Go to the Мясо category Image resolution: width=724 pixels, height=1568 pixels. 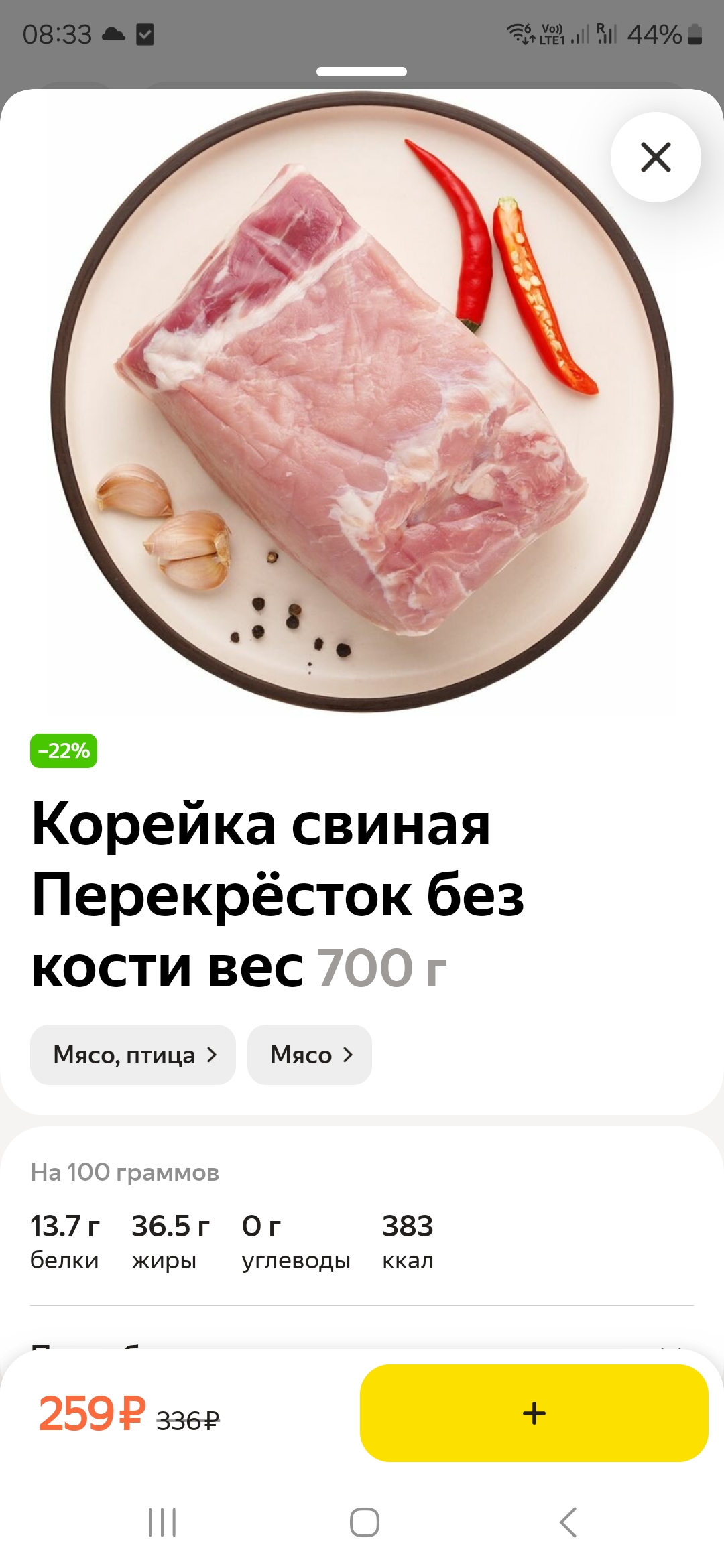tap(310, 1054)
